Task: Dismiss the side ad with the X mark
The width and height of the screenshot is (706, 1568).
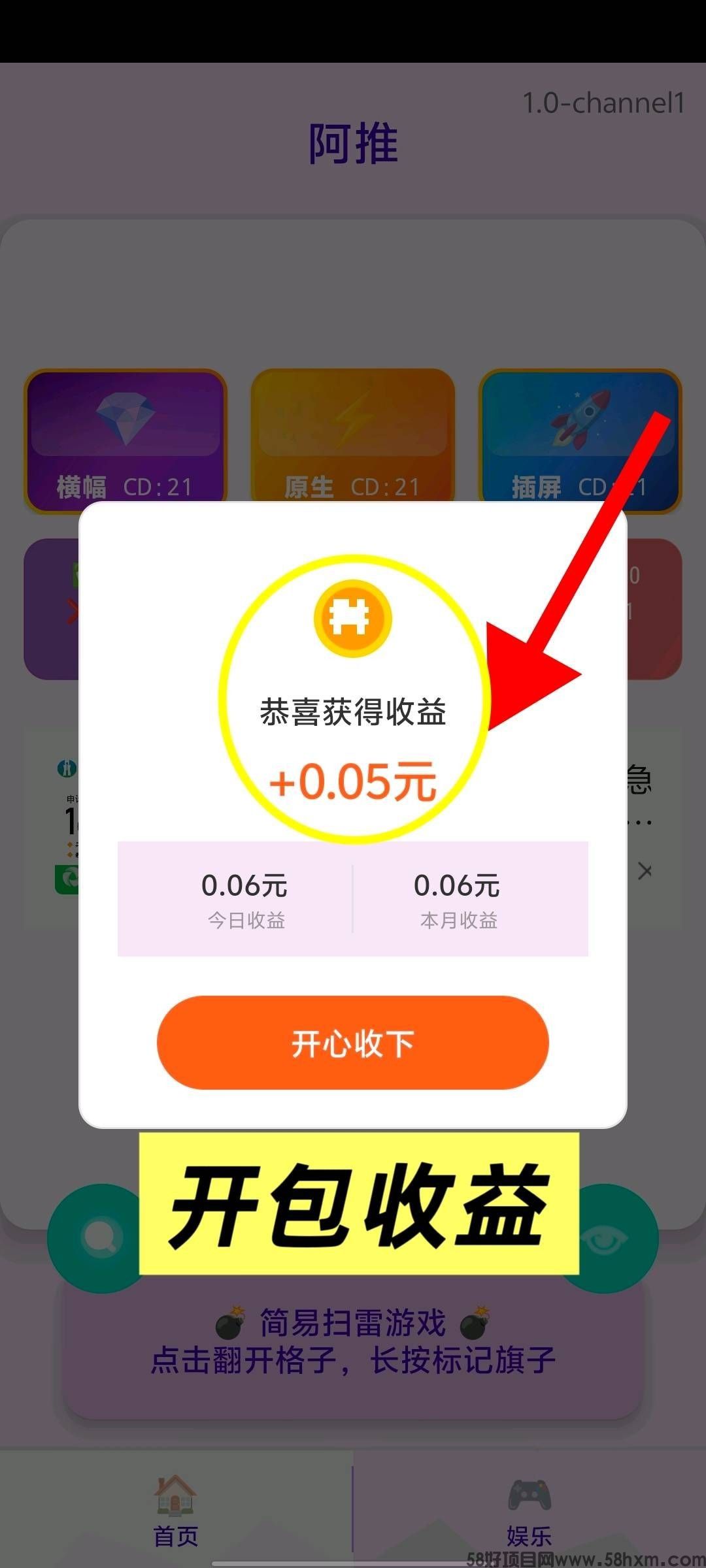Action: coord(644,870)
